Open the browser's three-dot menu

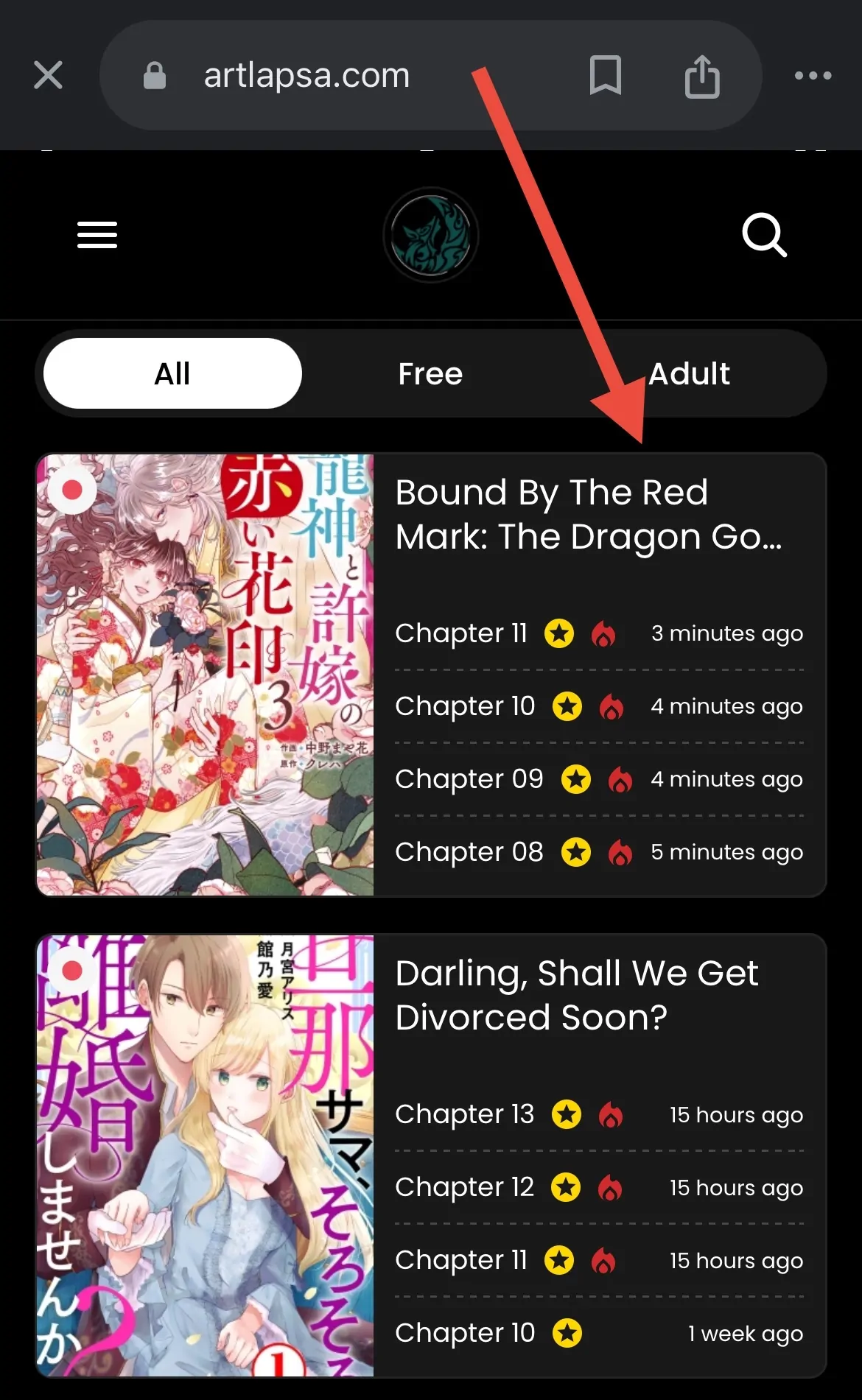click(x=813, y=75)
